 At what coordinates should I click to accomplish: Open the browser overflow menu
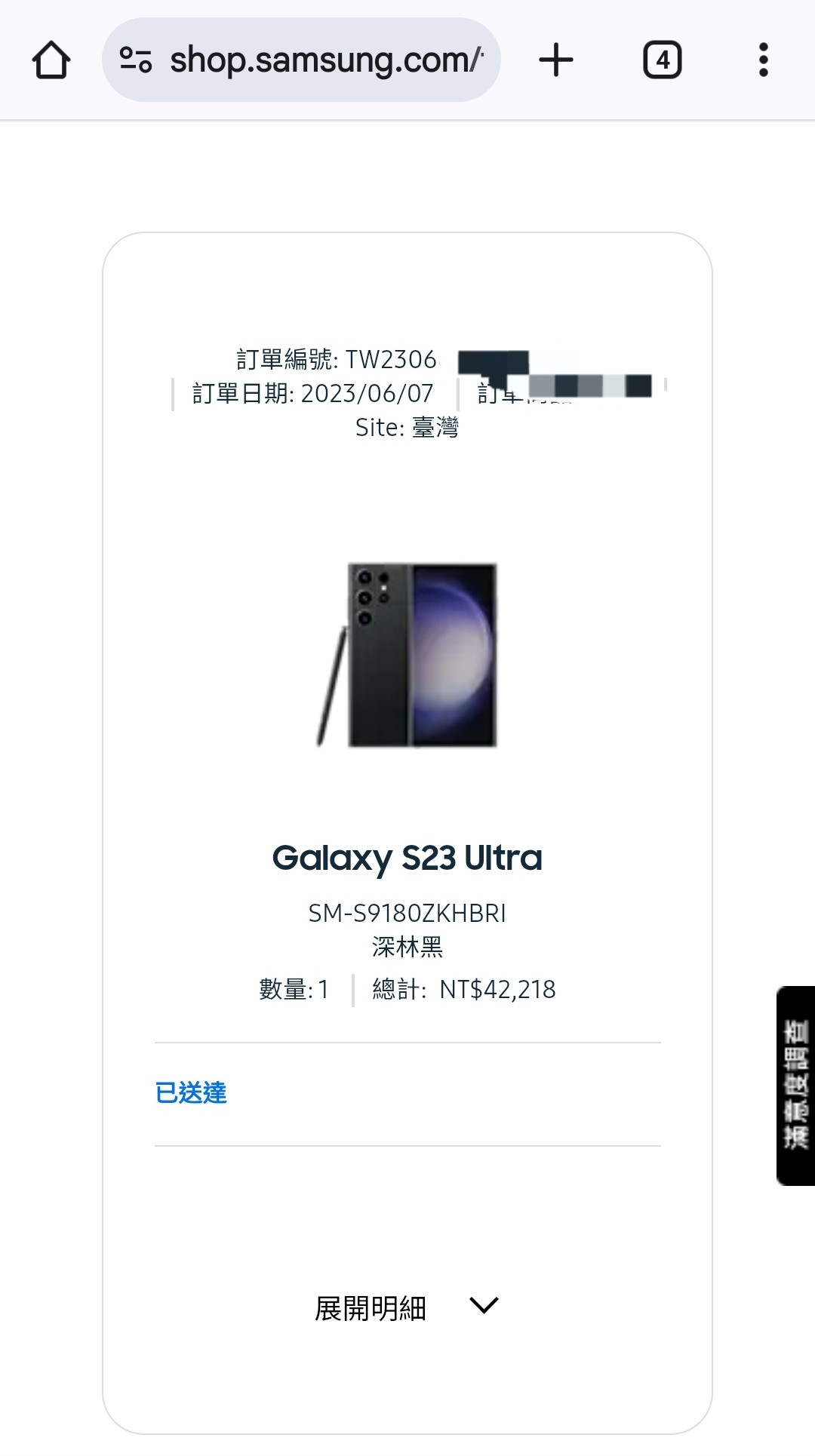pos(764,60)
